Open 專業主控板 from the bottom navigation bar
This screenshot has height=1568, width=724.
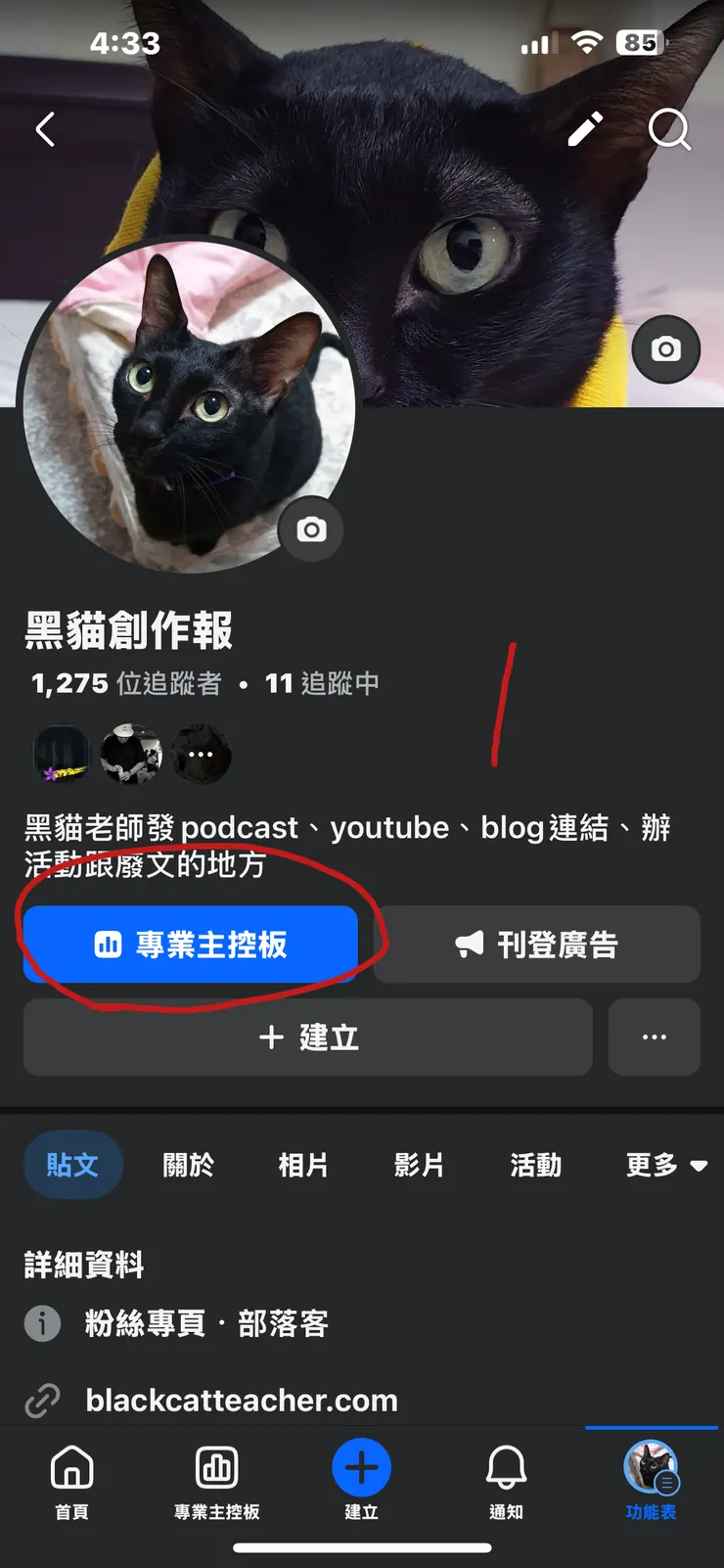click(x=216, y=1468)
